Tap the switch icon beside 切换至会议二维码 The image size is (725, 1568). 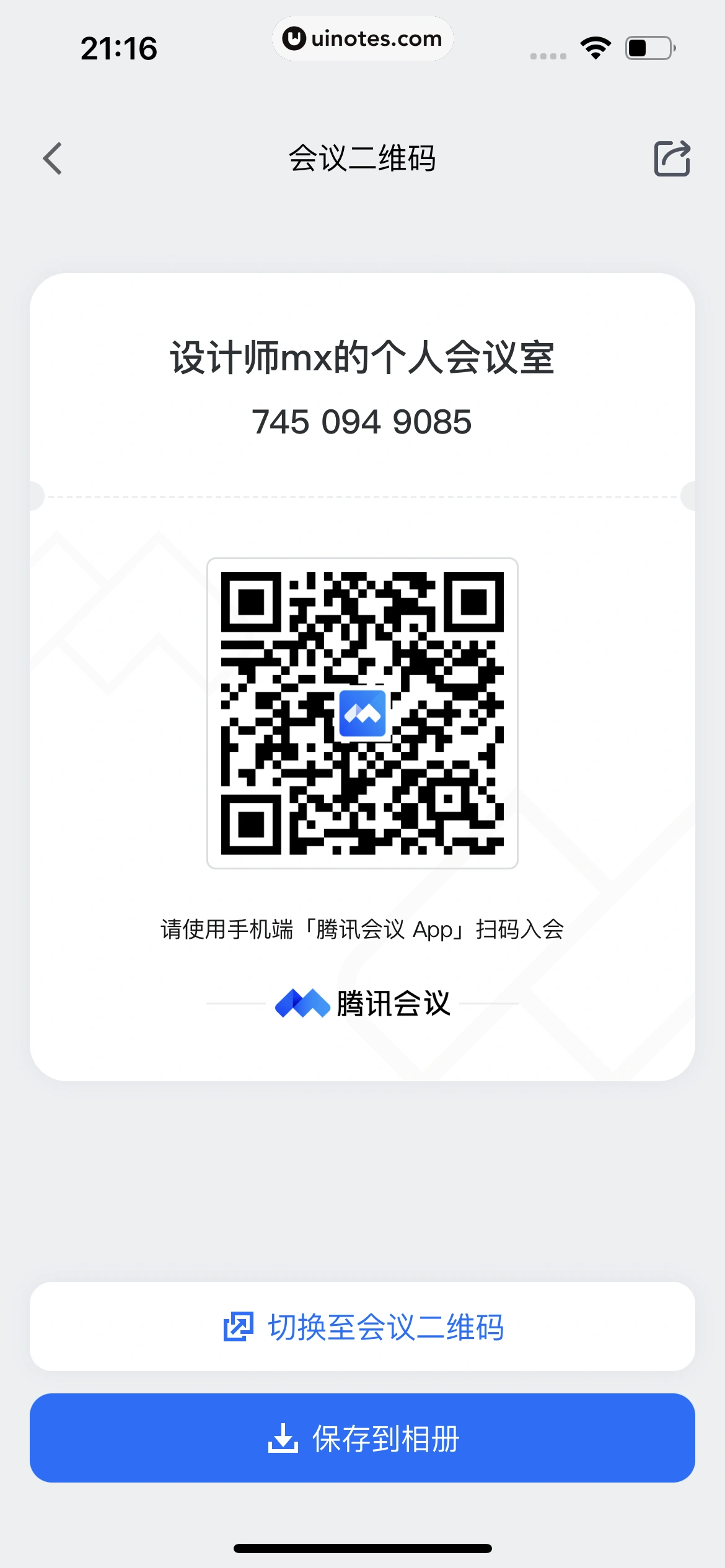(239, 1327)
